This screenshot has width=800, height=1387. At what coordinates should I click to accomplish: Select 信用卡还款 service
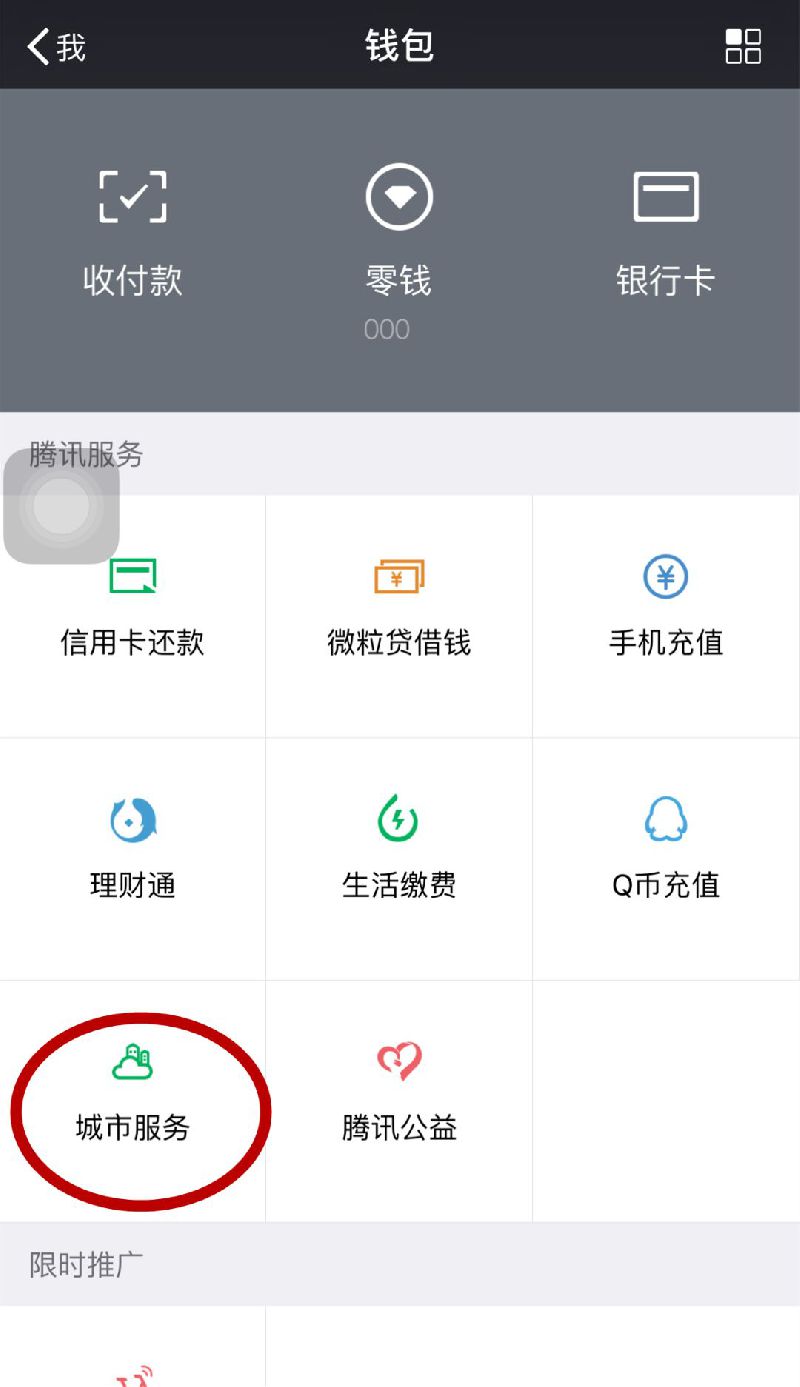[133, 616]
